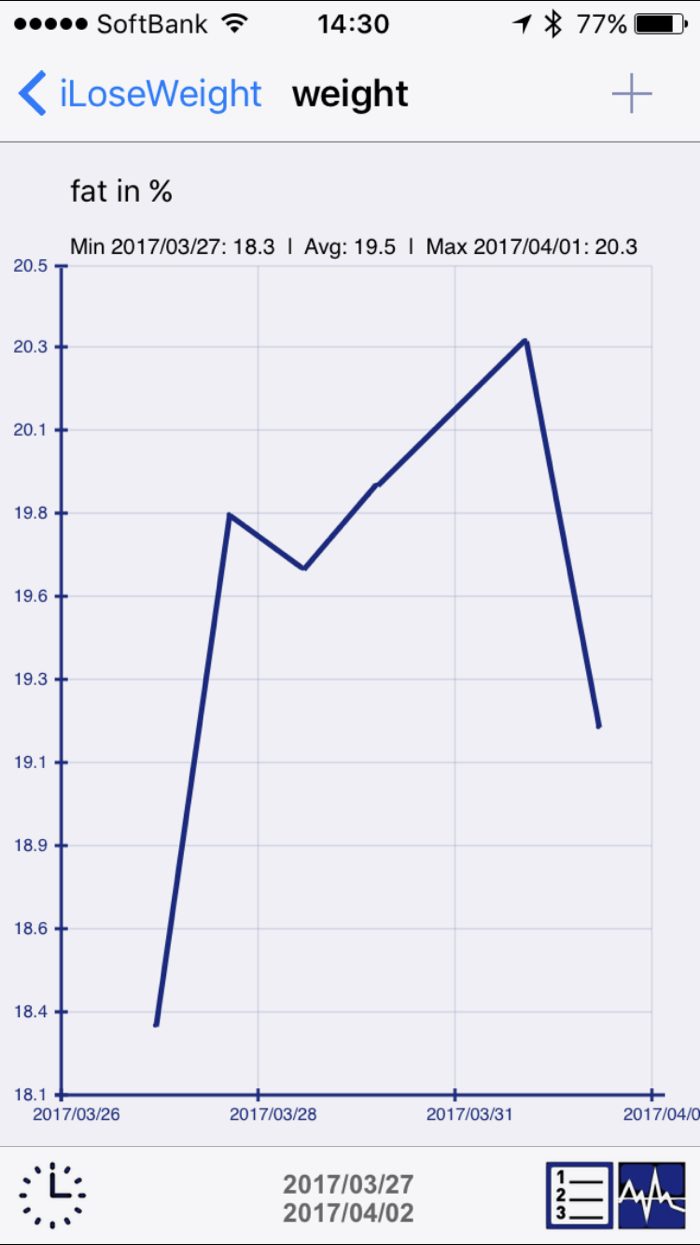Open the time range clock icon
The image size is (700, 1245).
point(52,1195)
